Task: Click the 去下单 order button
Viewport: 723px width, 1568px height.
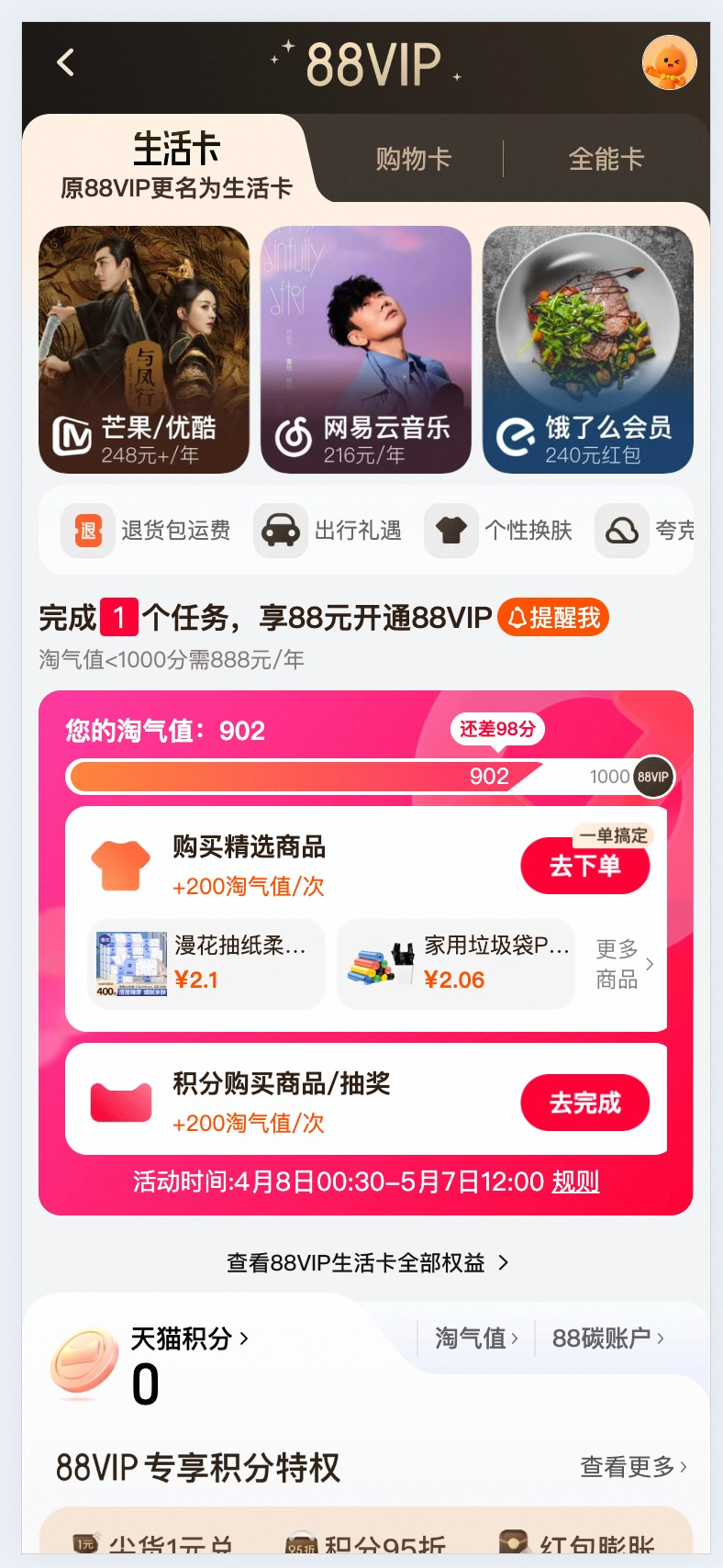Action: (584, 865)
